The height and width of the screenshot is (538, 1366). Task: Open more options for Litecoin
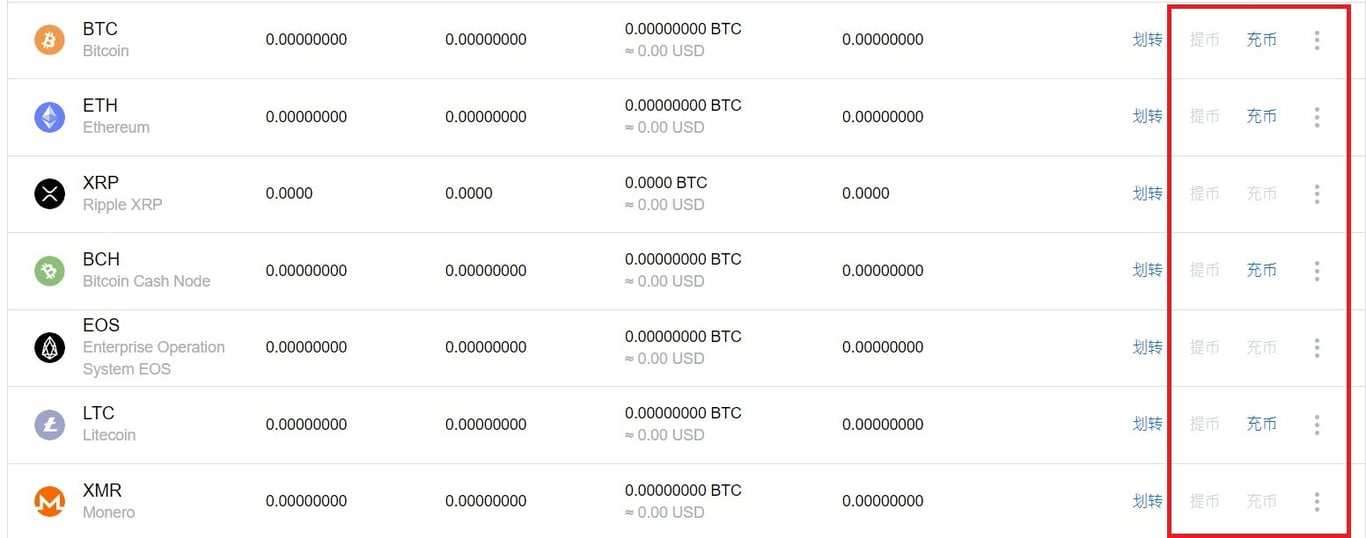click(x=1316, y=425)
